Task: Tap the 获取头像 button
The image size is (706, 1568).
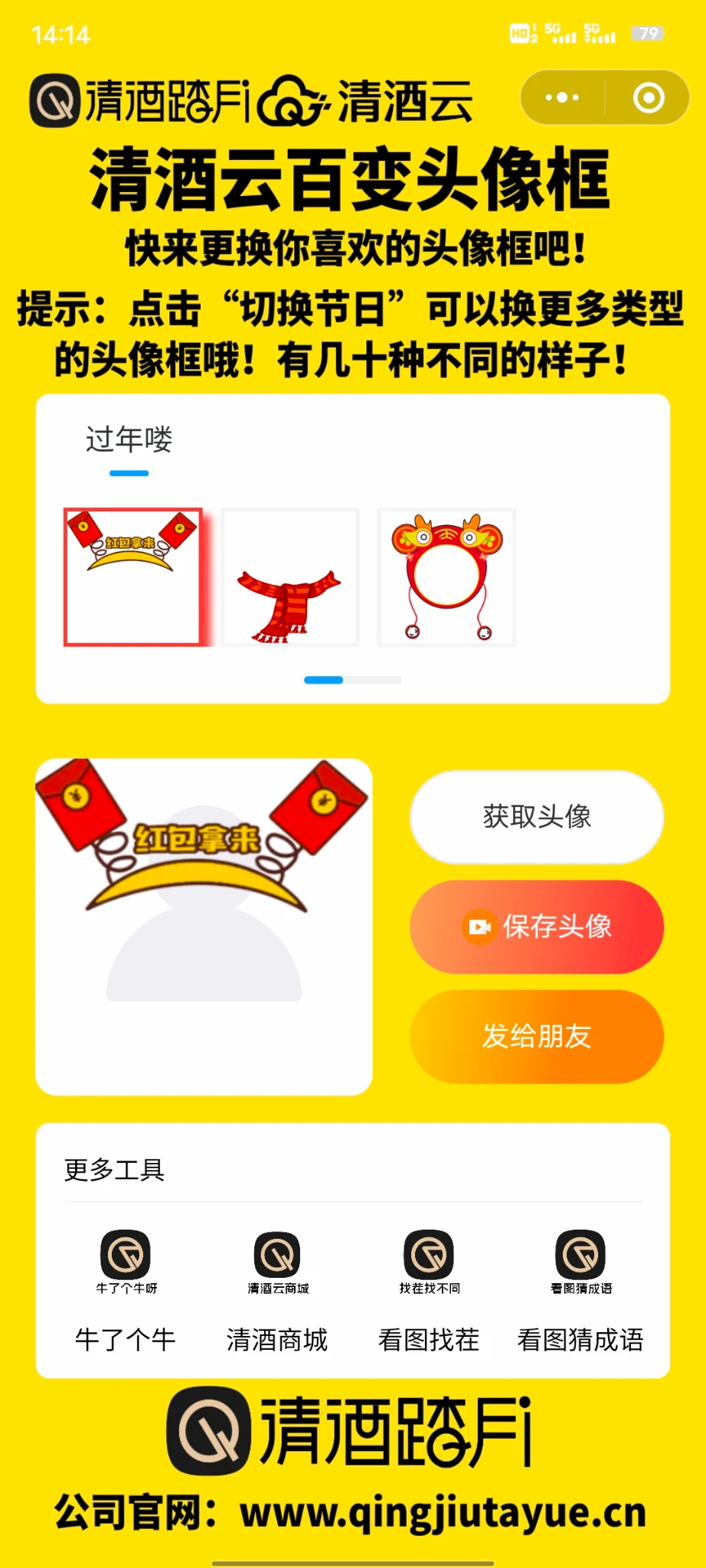Action: (536, 817)
